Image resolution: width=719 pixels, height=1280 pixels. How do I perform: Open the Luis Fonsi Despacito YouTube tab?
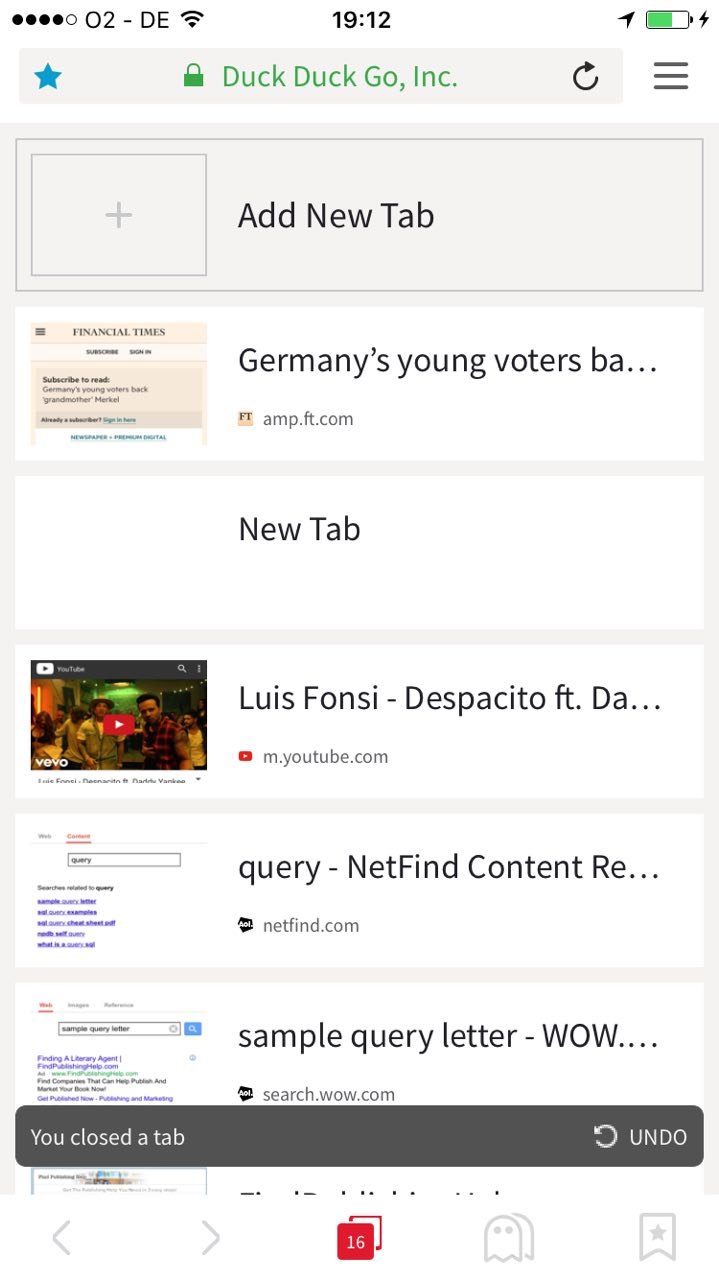pos(359,722)
